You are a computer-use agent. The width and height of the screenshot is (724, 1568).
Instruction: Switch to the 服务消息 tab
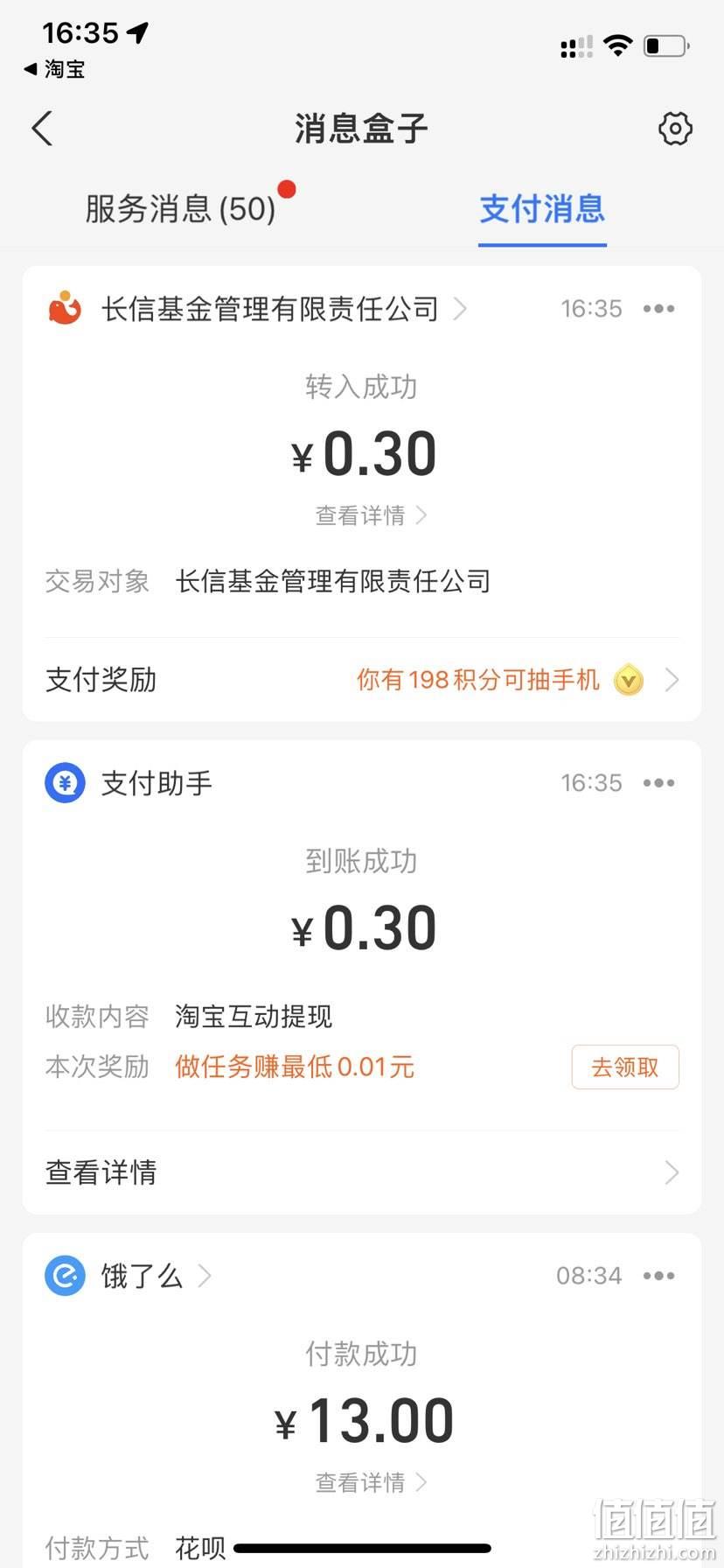click(180, 209)
